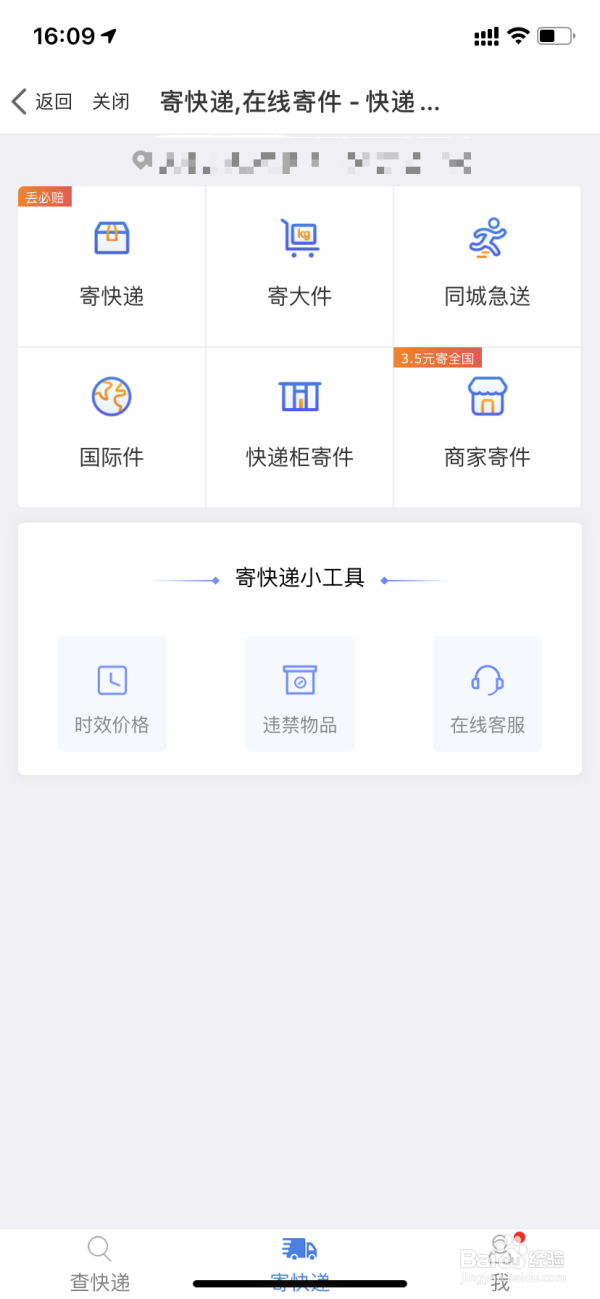Open 快递柜寄件 locker shipping

(x=300, y=427)
